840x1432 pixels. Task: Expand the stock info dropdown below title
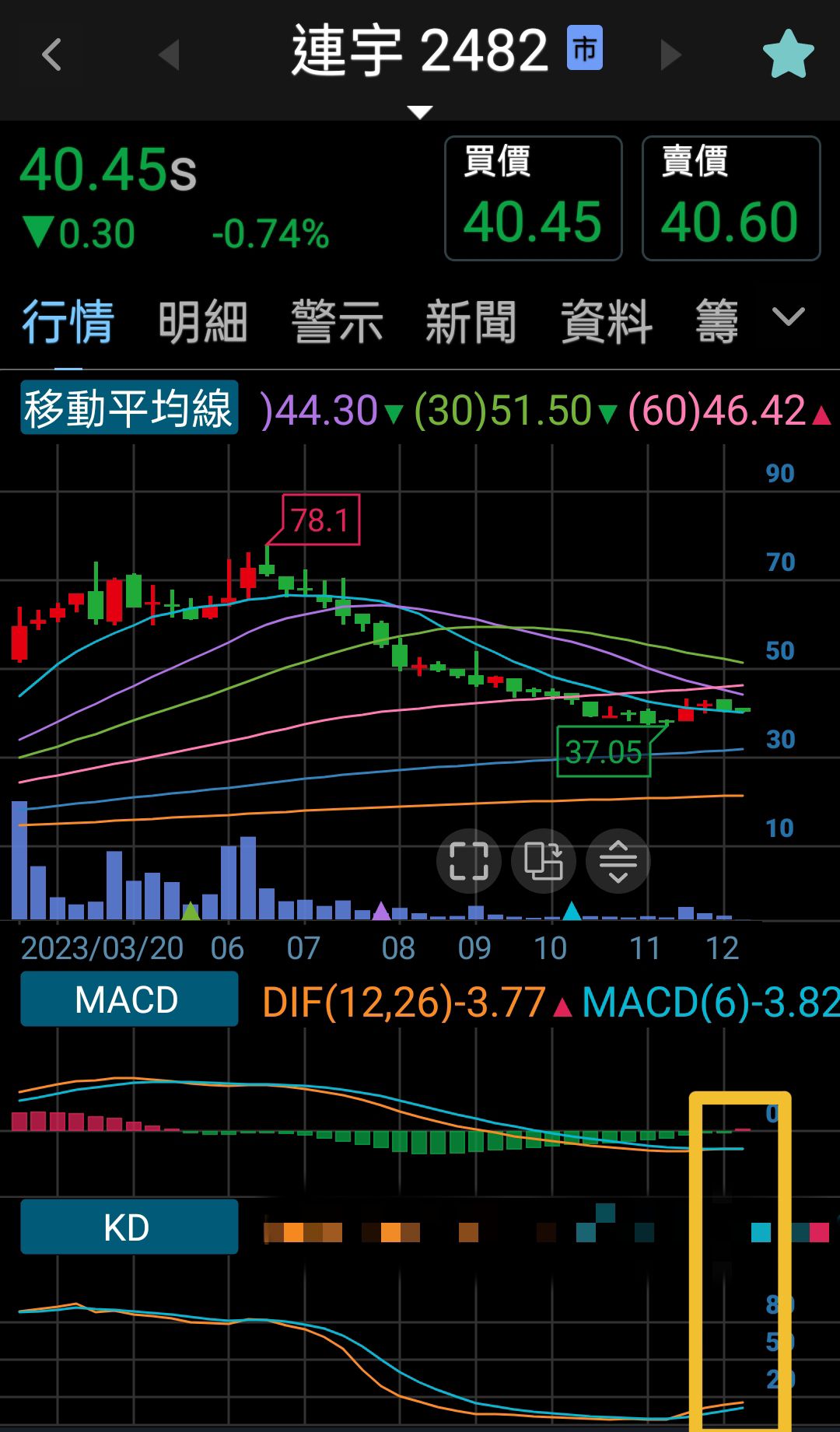pyautogui.click(x=420, y=111)
